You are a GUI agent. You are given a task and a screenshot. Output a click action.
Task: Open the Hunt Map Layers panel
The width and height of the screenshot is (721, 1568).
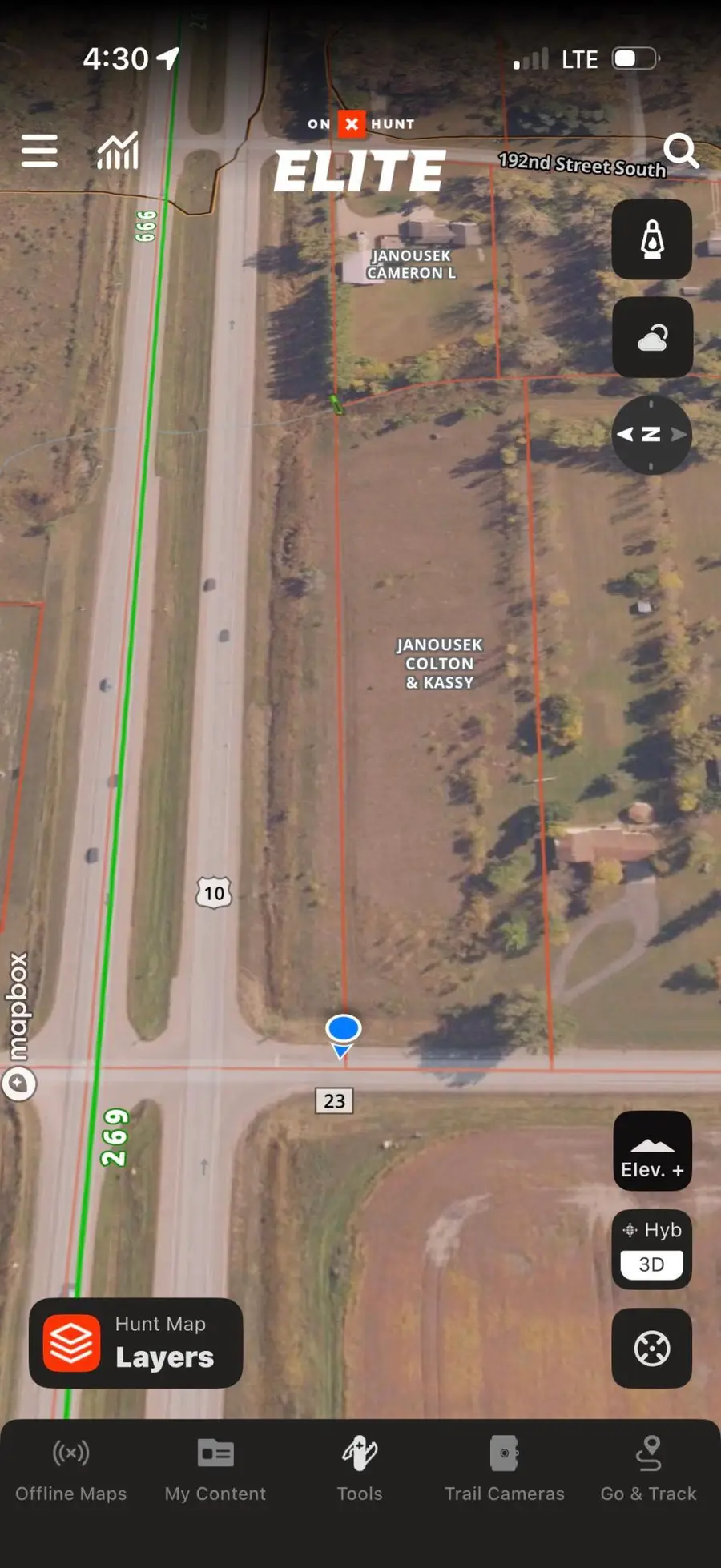point(135,1343)
